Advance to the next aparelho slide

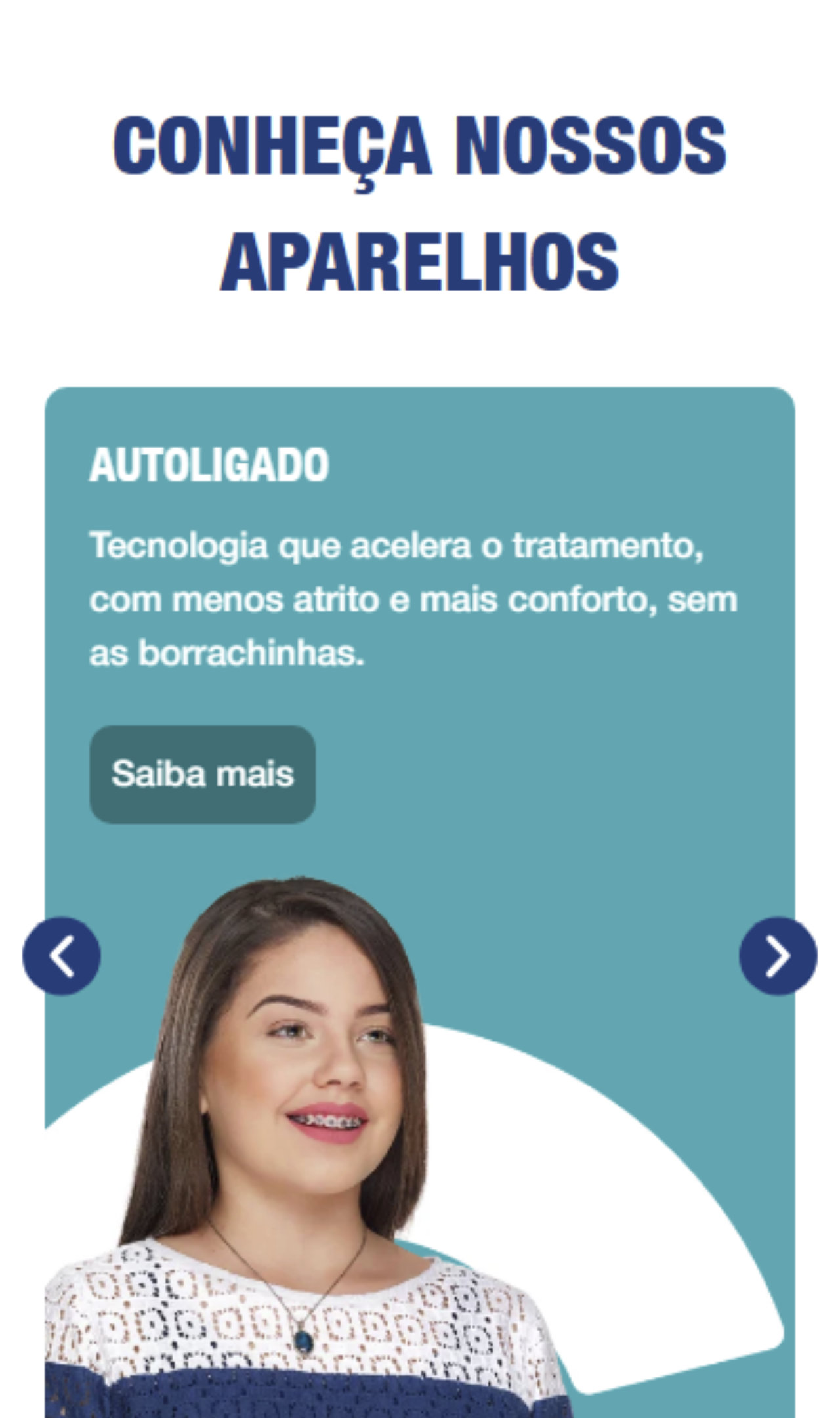coord(778,956)
